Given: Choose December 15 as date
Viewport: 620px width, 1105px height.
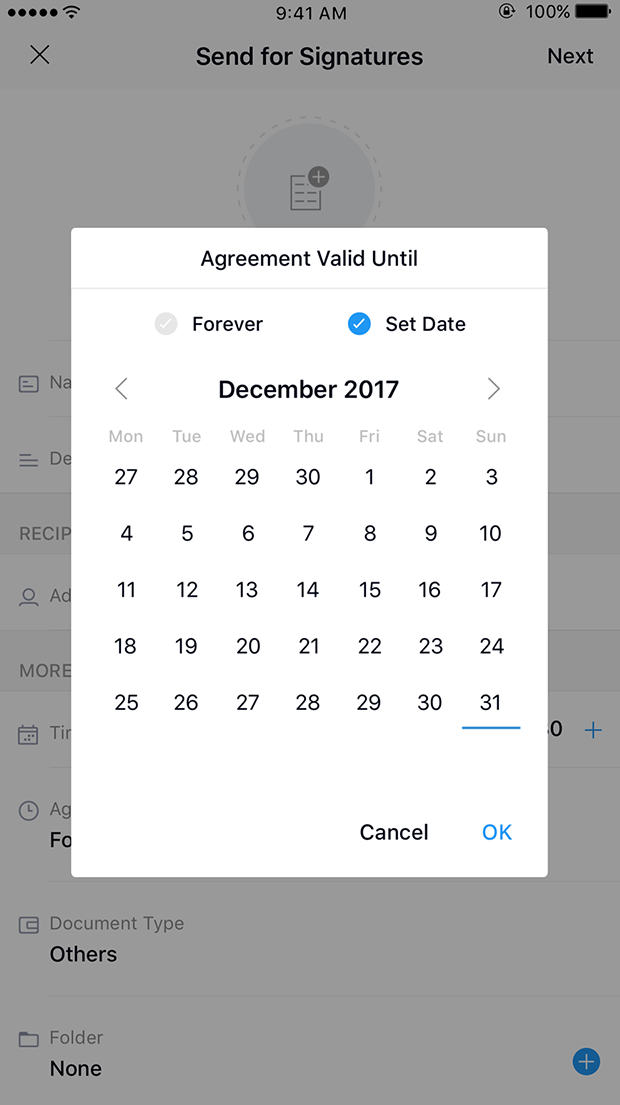Looking at the screenshot, I should 370,590.
